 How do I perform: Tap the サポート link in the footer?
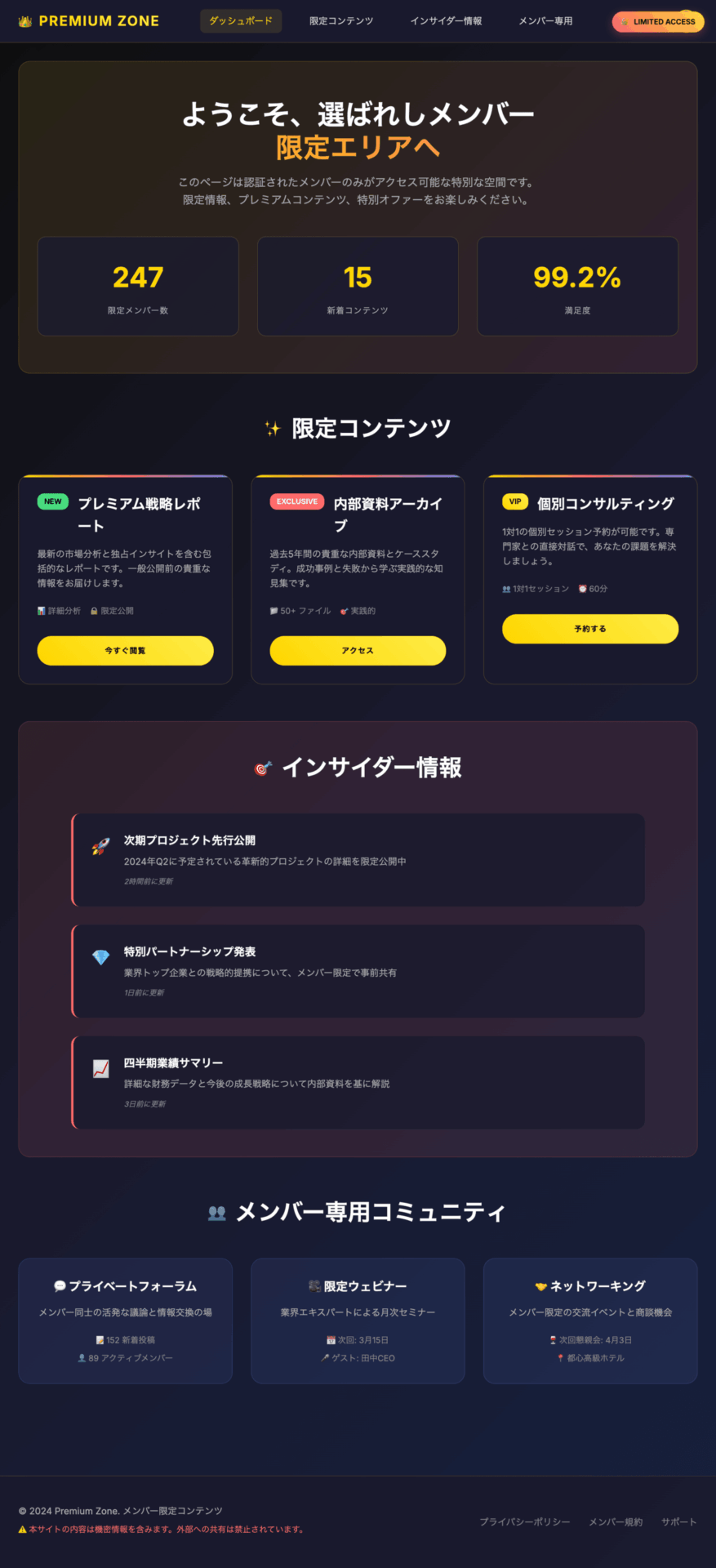pos(679,1521)
